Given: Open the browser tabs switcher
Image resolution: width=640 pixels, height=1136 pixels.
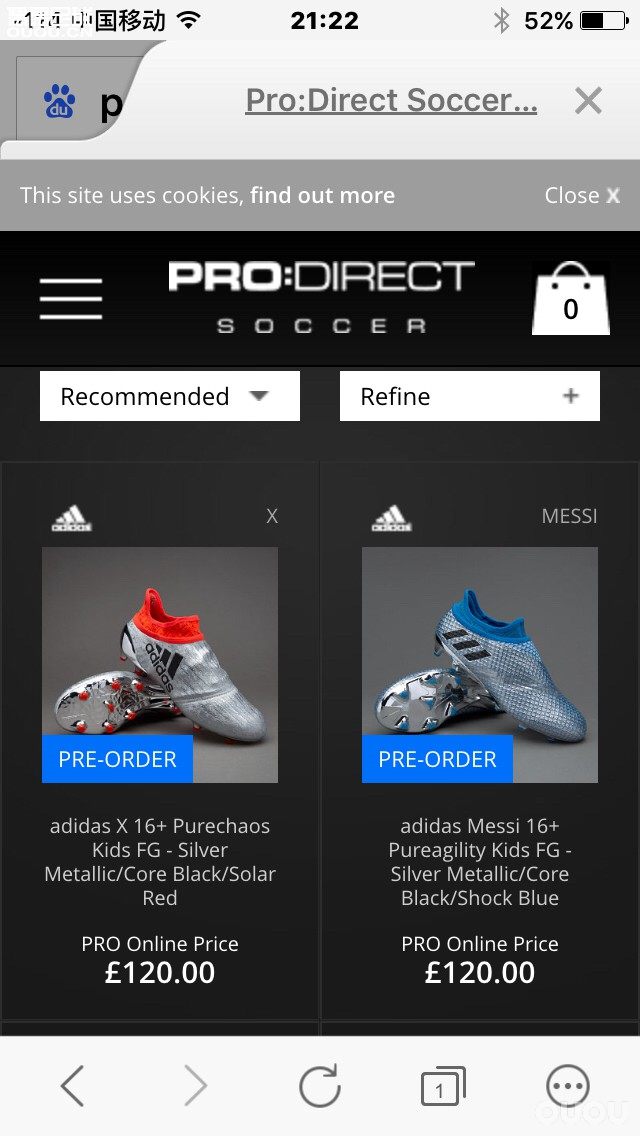Looking at the screenshot, I should [442, 1086].
